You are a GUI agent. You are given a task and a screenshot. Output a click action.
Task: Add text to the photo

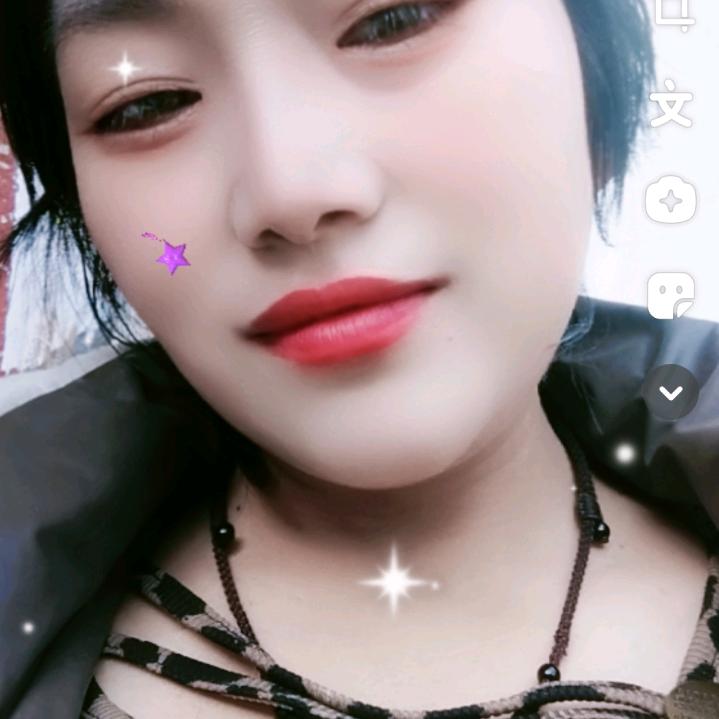pyautogui.click(x=670, y=105)
